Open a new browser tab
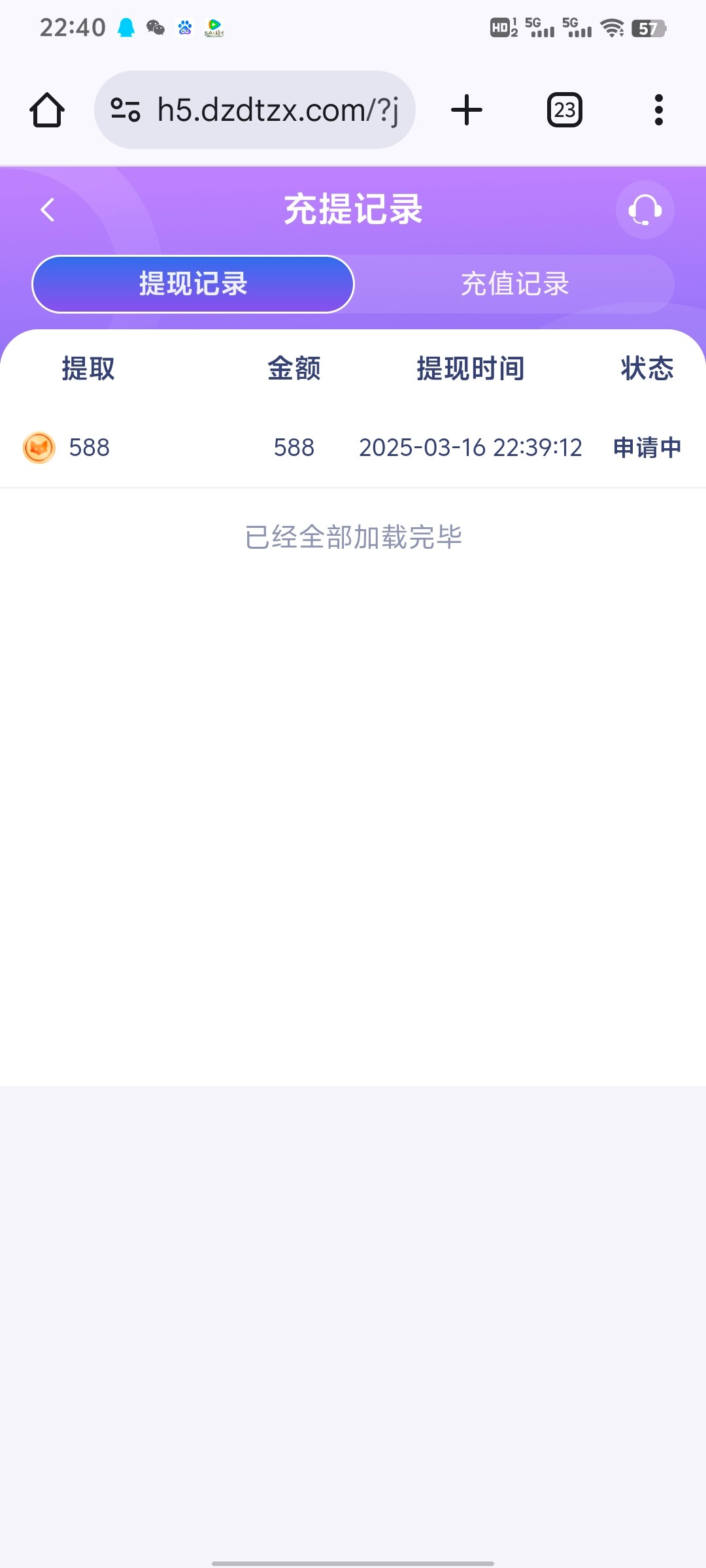The height and width of the screenshot is (1568, 706). [467, 110]
